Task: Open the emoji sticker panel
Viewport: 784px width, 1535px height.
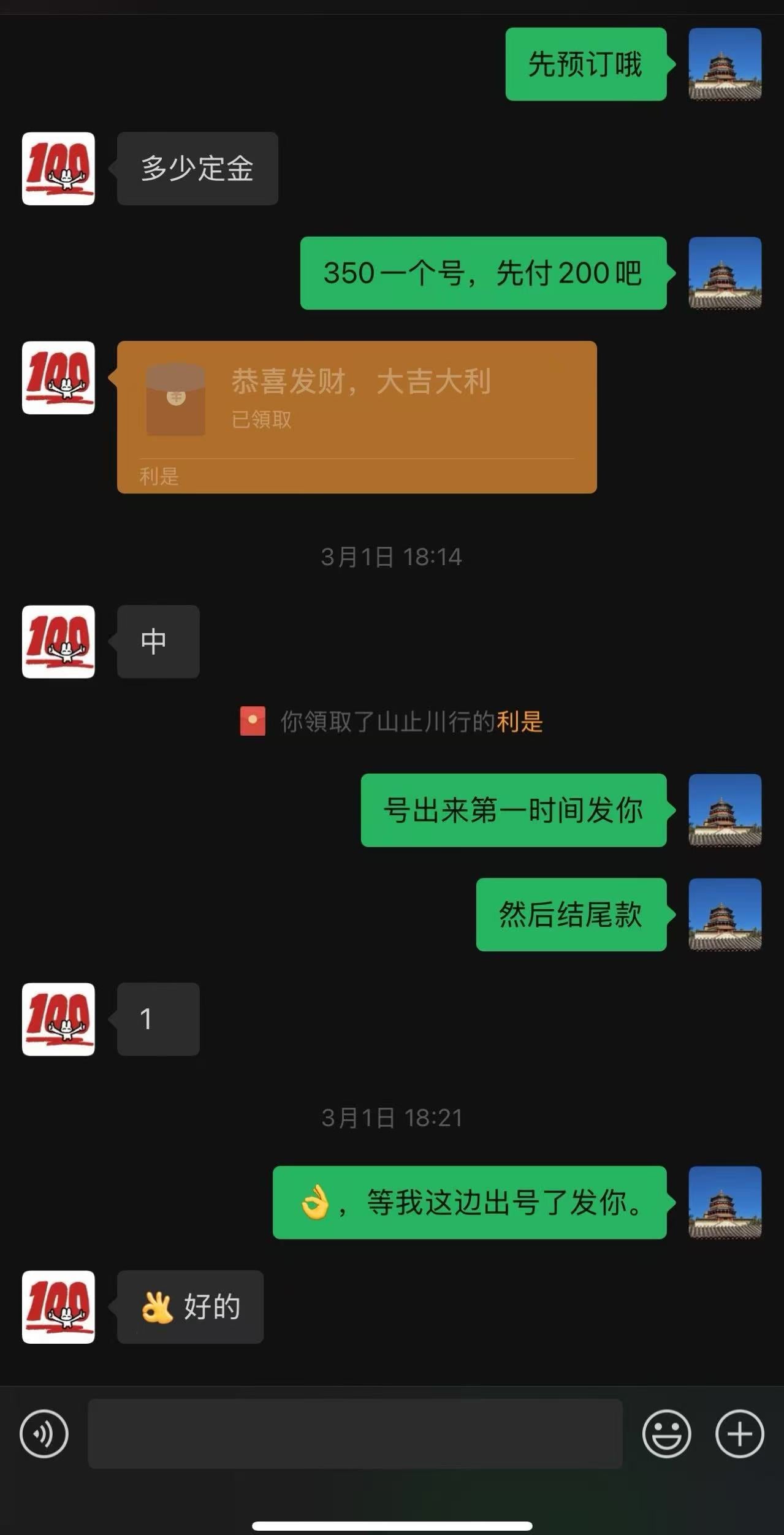Action: pyautogui.click(x=666, y=1433)
